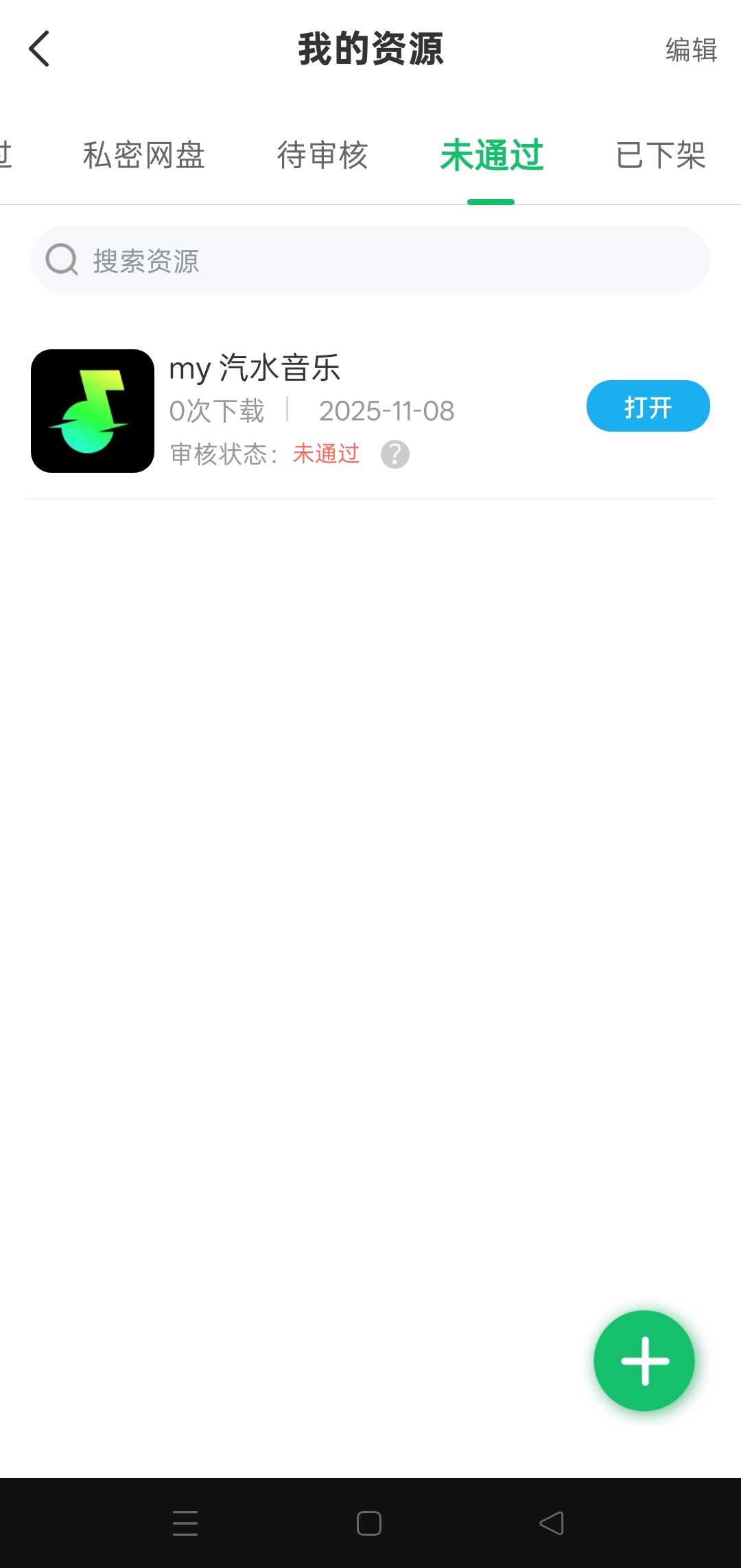The width and height of the screenshot is (741, 1568).
Task: Add a new resource with the plus button
Action: 644,1361
